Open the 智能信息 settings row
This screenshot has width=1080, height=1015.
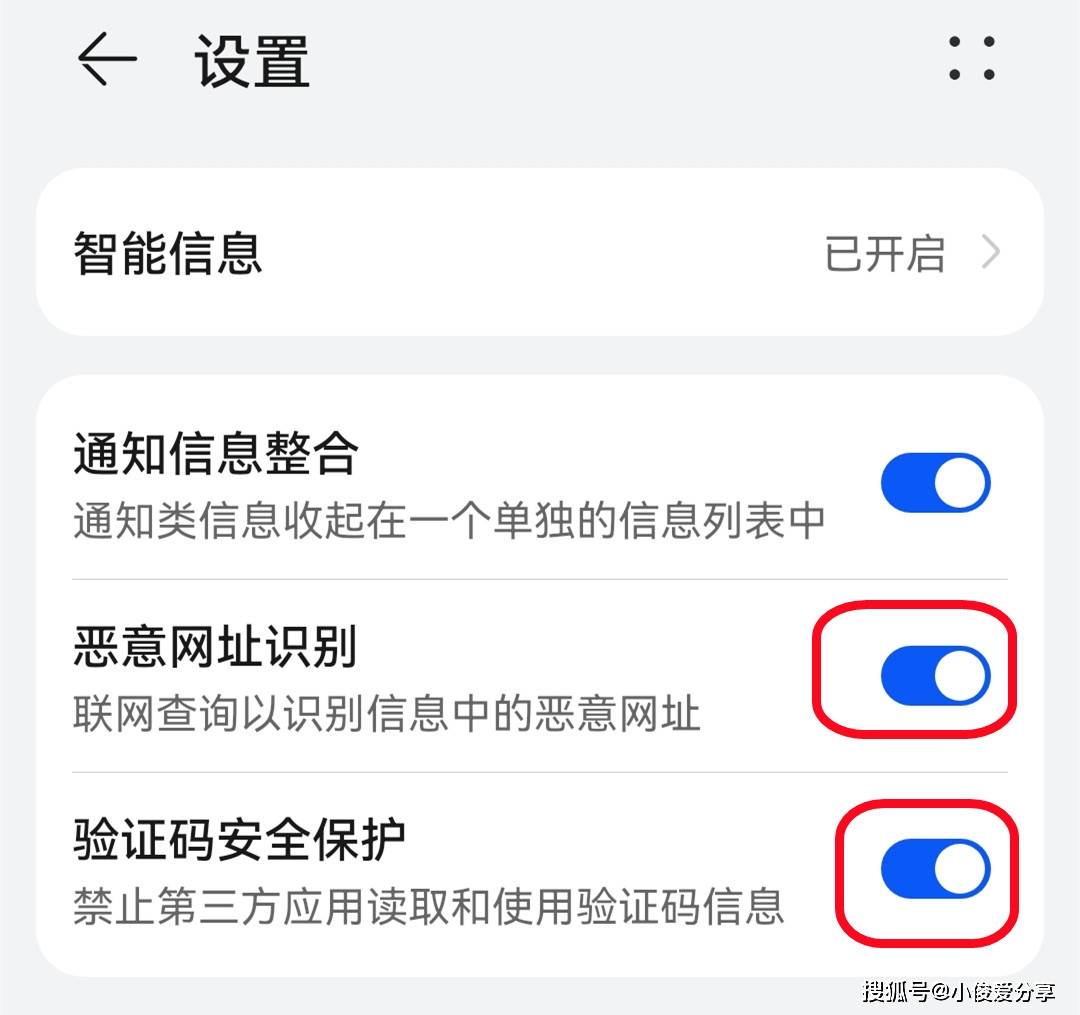click(x=538, y=253)
